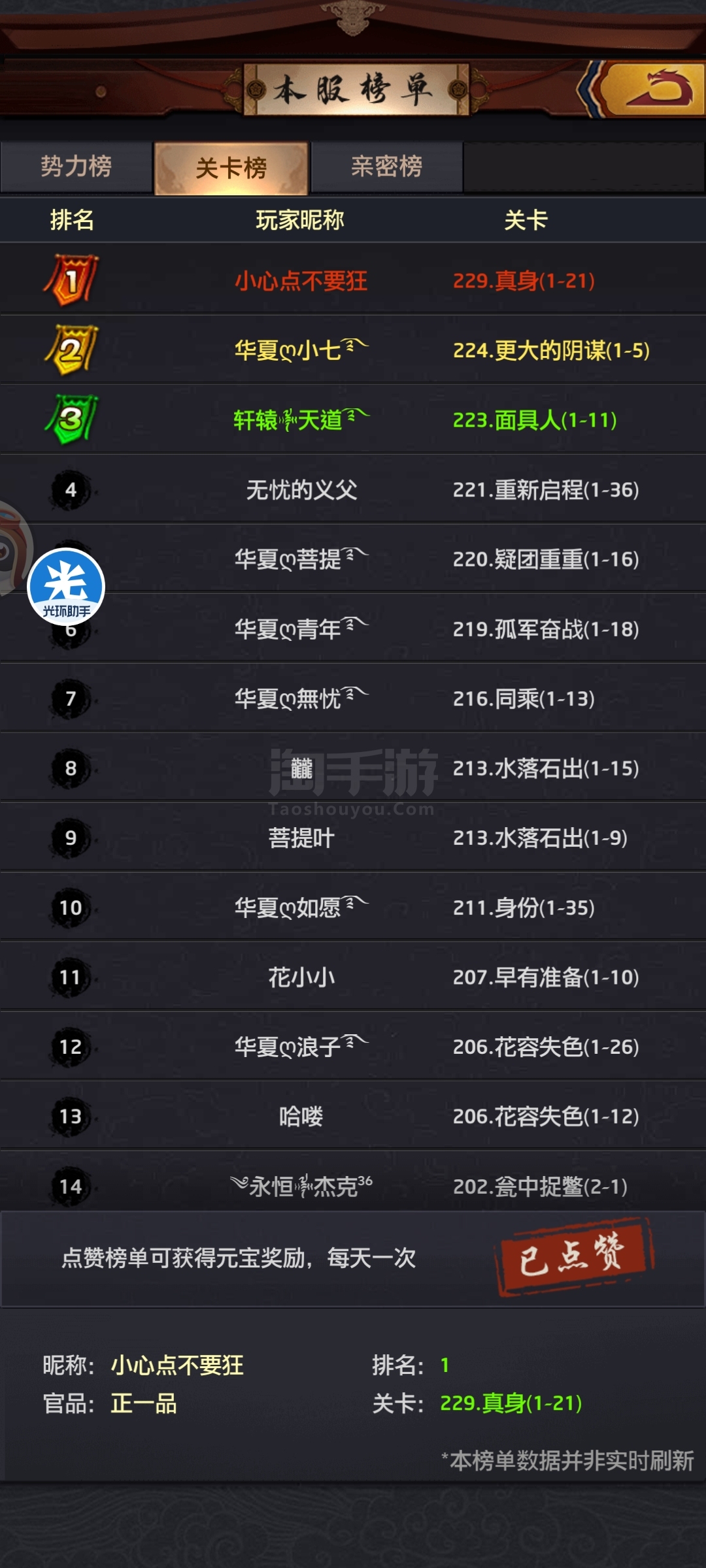The width and height of the screenshot is (706, 1568).
Task: Tap the 已点赞 like button
Action: point(574,1256)
